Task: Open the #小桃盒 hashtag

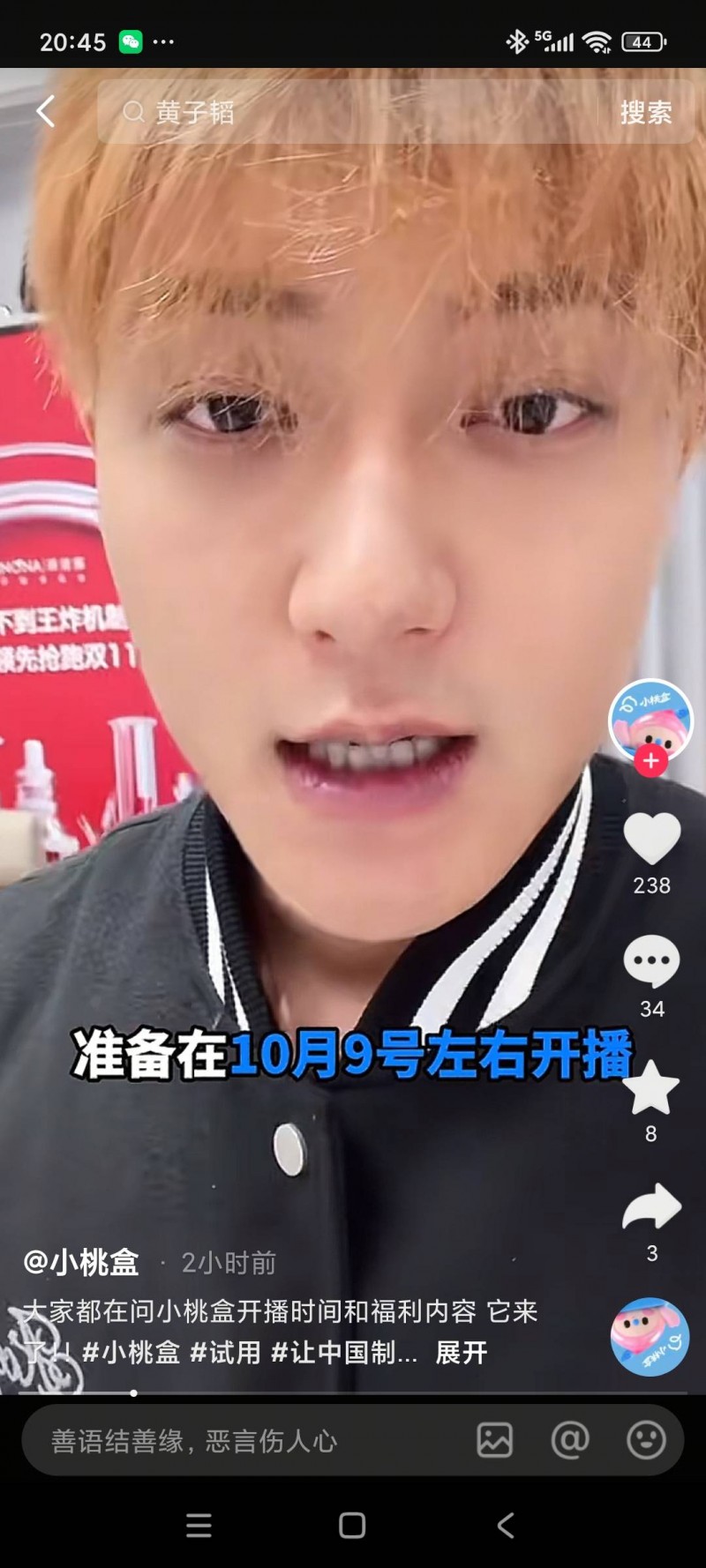Action: (131, 1352)
